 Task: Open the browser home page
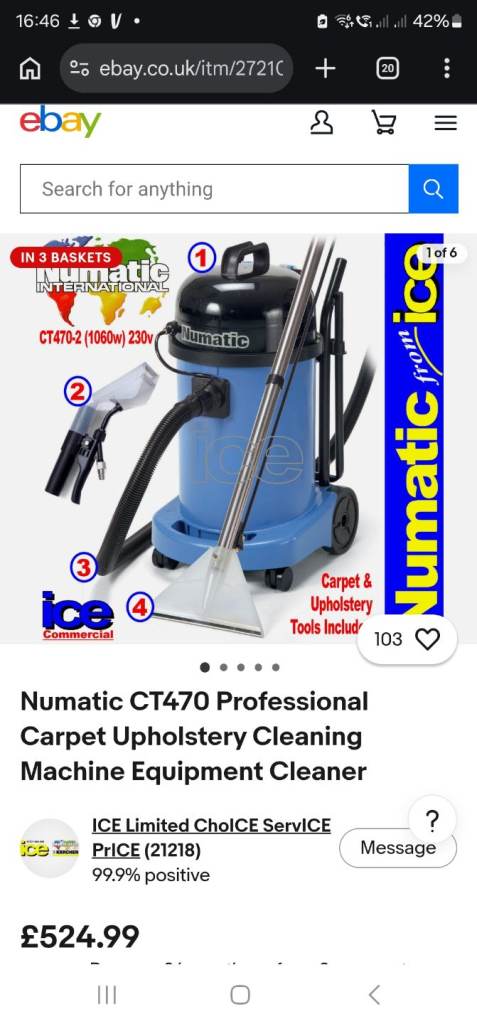[x=29, y=68]
